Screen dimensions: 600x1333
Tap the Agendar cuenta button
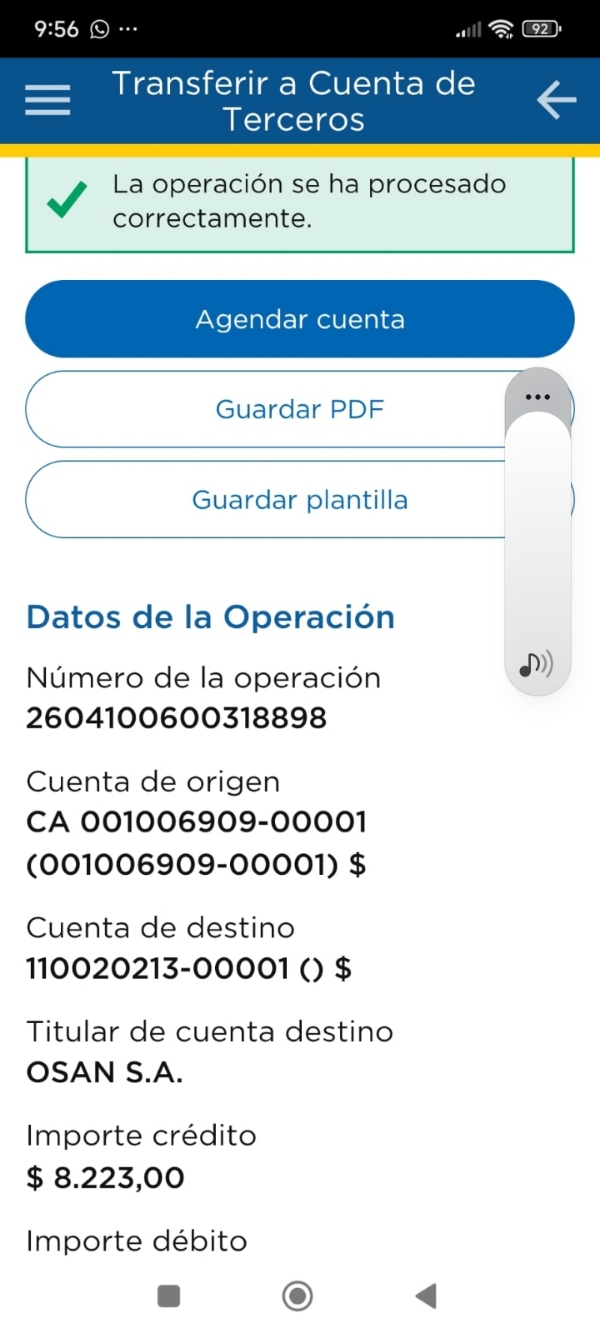point(300,320)
